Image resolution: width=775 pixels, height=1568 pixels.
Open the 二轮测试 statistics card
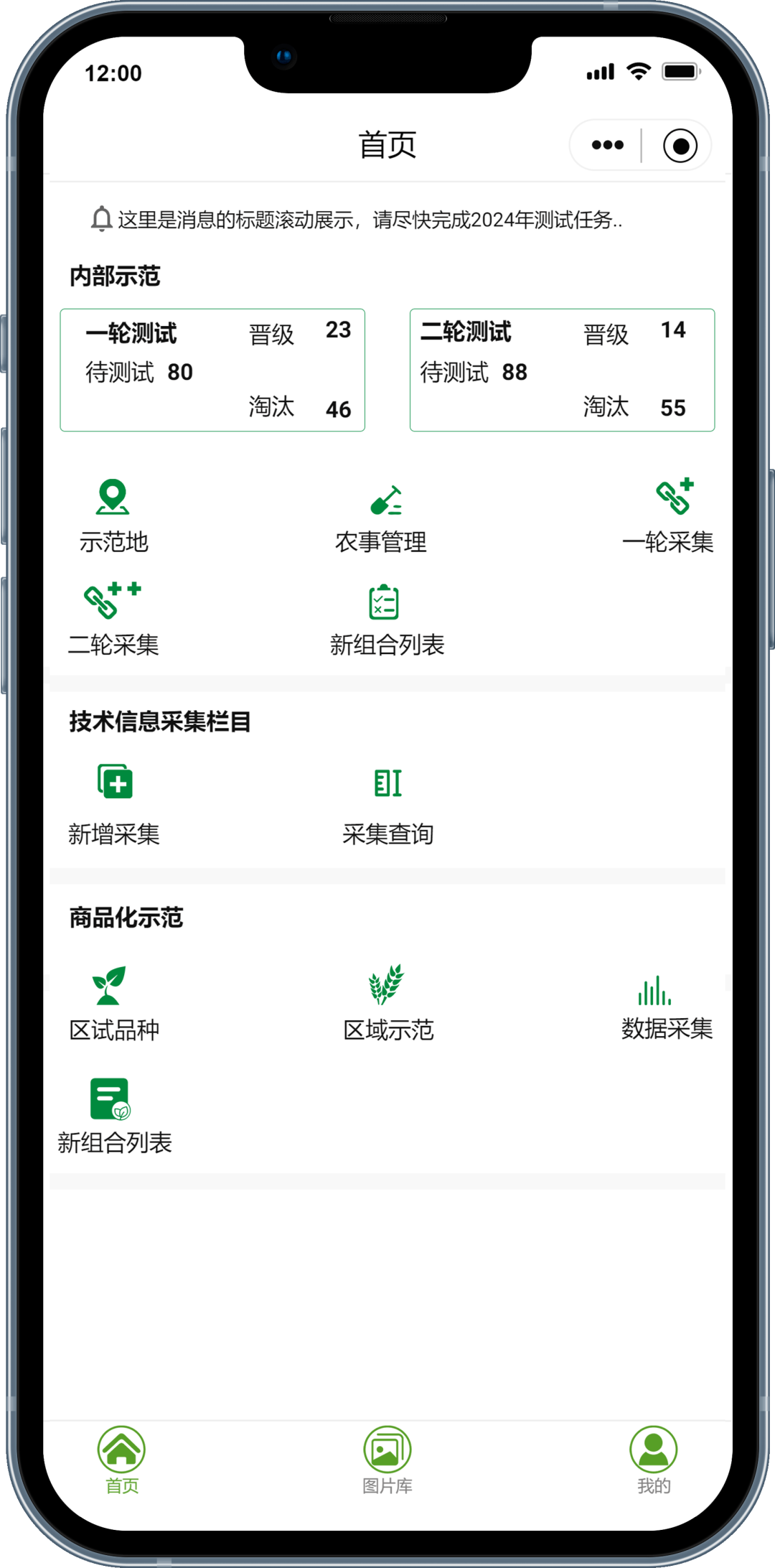point(562,370)
